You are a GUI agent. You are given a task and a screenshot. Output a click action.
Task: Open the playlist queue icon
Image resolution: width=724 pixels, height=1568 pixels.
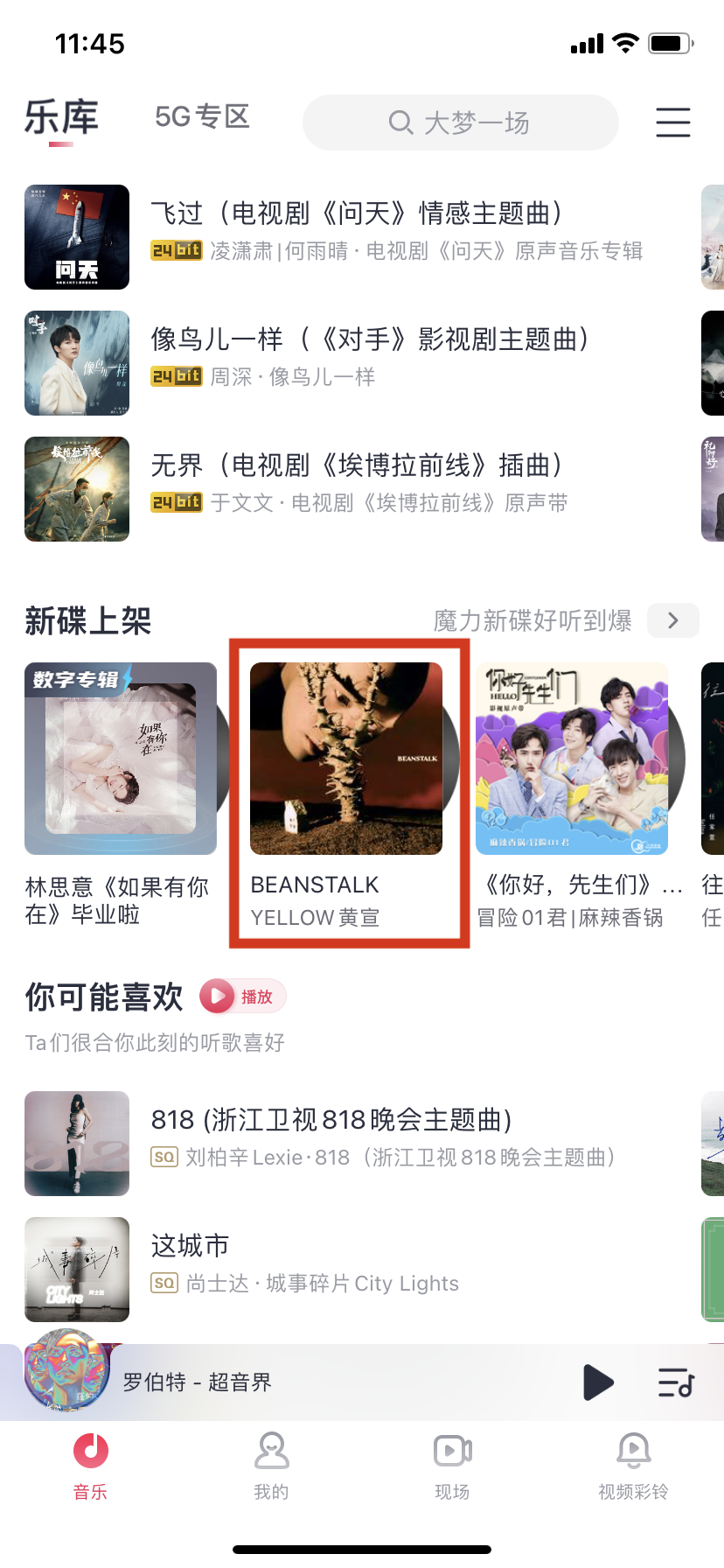coord(675,1382)
